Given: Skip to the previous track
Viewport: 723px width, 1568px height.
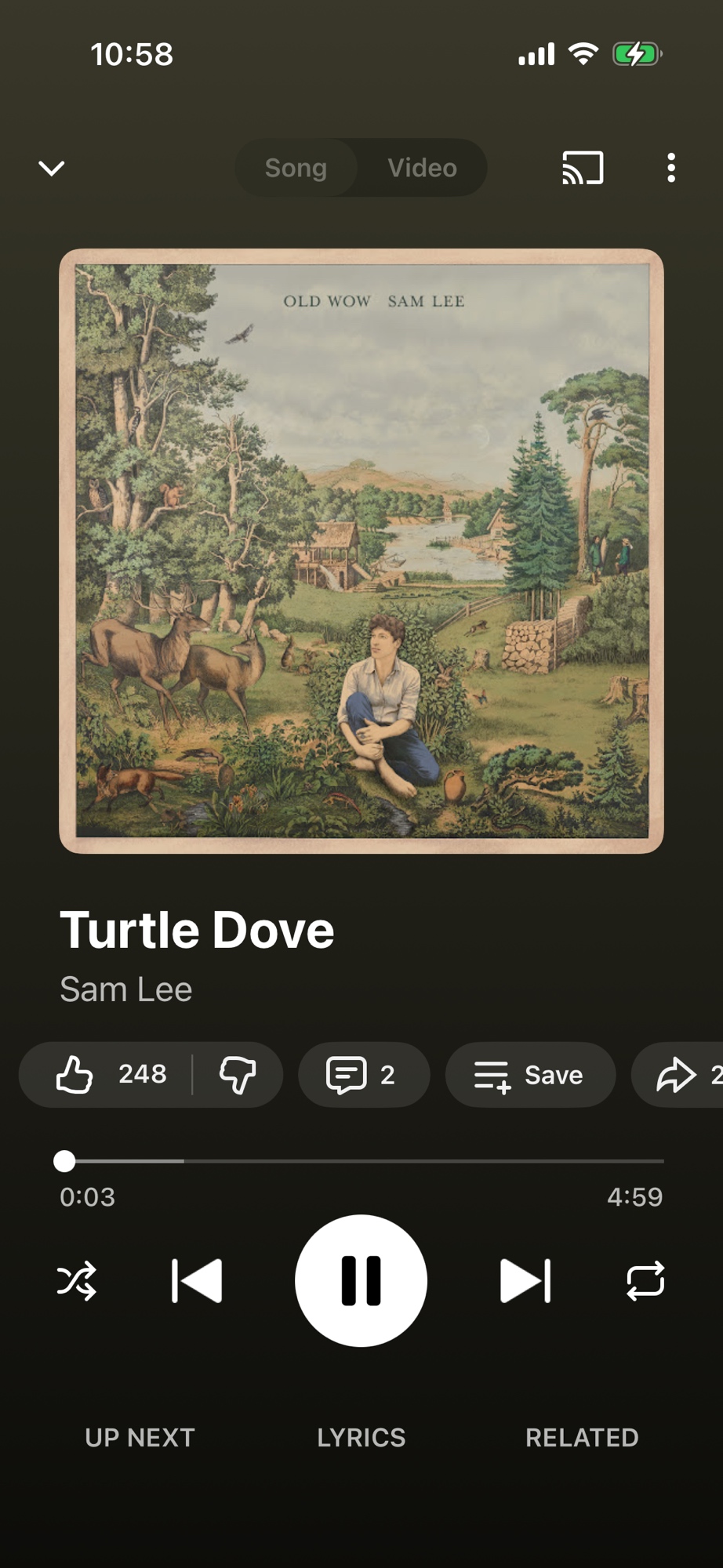Looking at the screenshot, I should [x=197, y=1280].
